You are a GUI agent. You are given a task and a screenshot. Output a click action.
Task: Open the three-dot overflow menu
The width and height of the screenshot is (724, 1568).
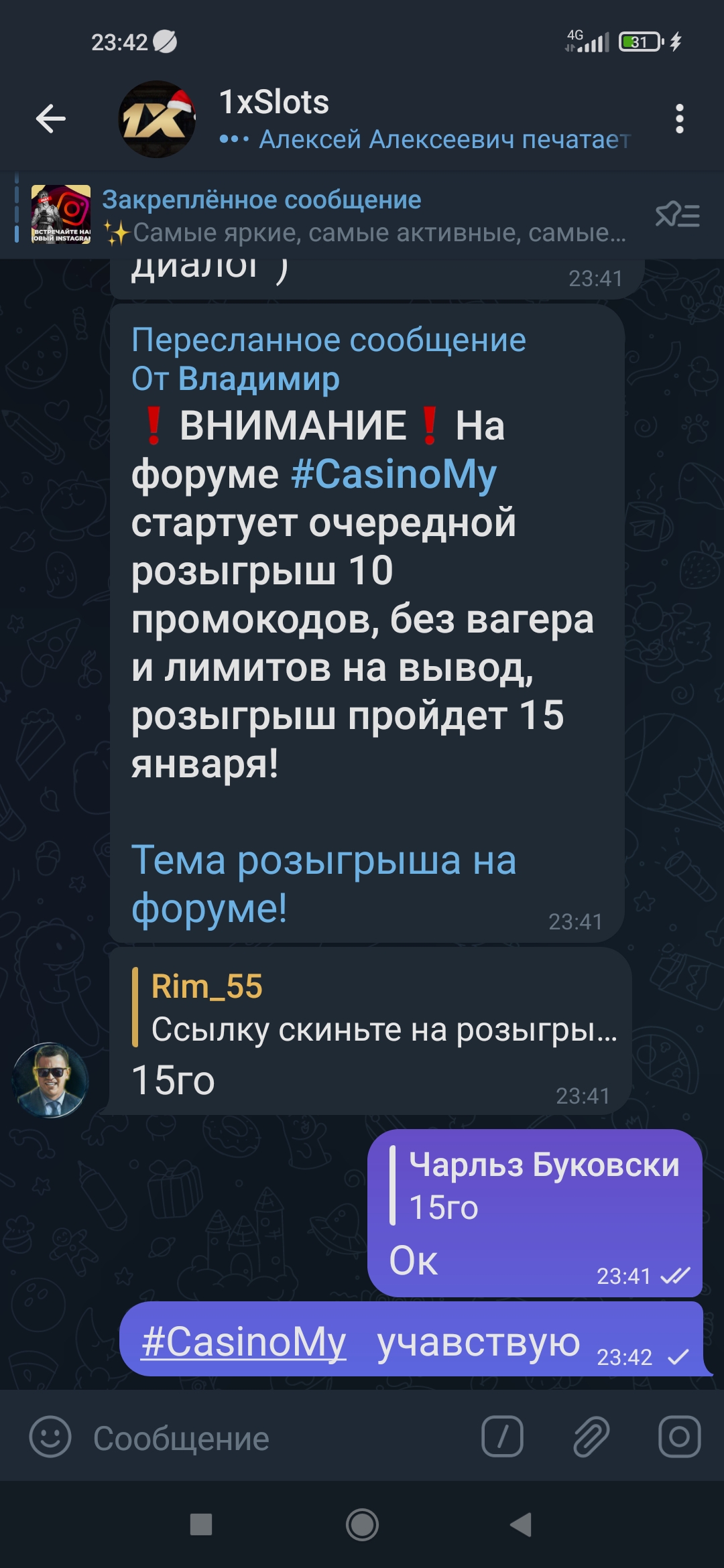tap(679, 119)
